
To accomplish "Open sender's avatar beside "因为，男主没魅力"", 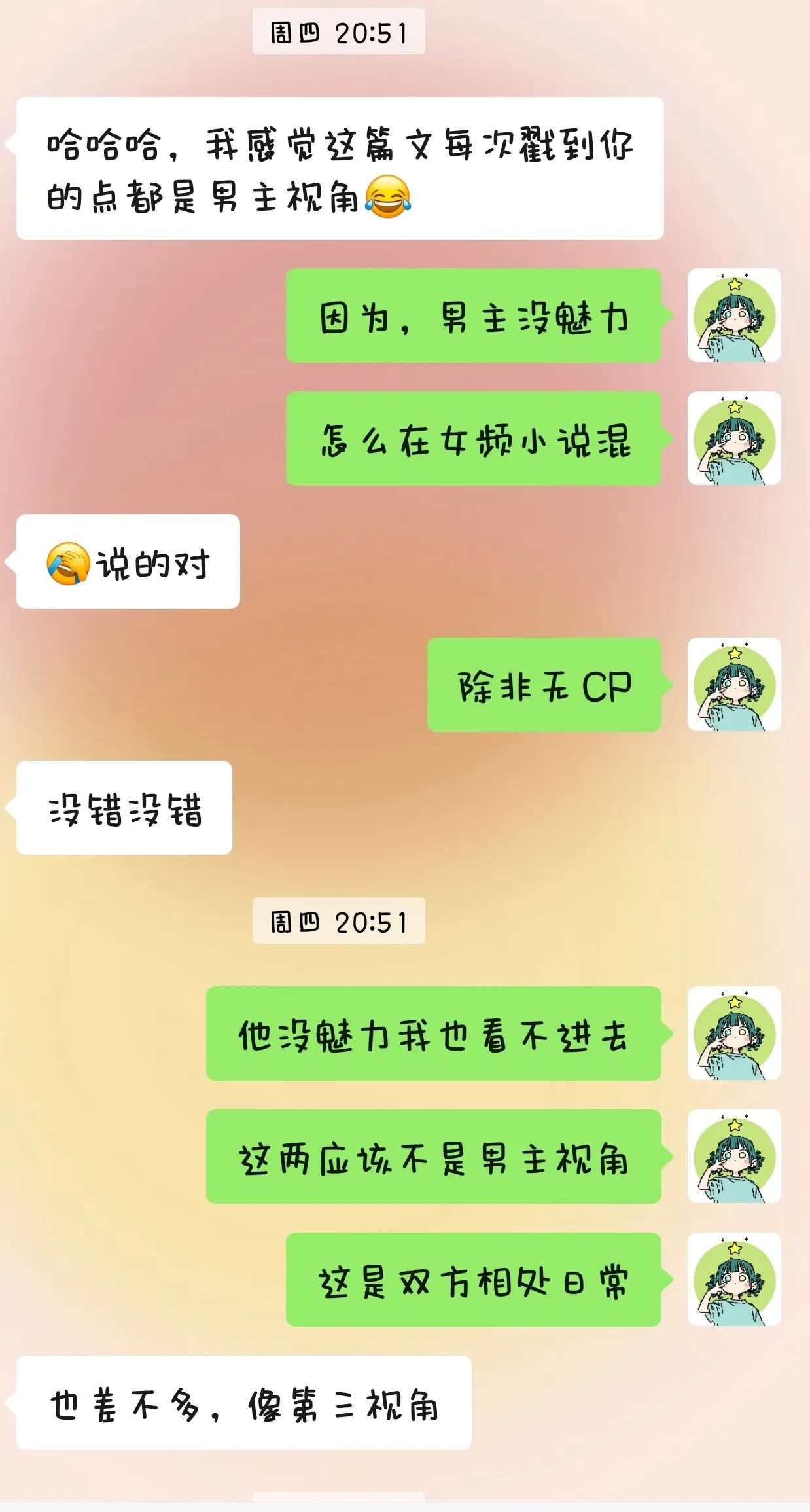I will point(733,315).
